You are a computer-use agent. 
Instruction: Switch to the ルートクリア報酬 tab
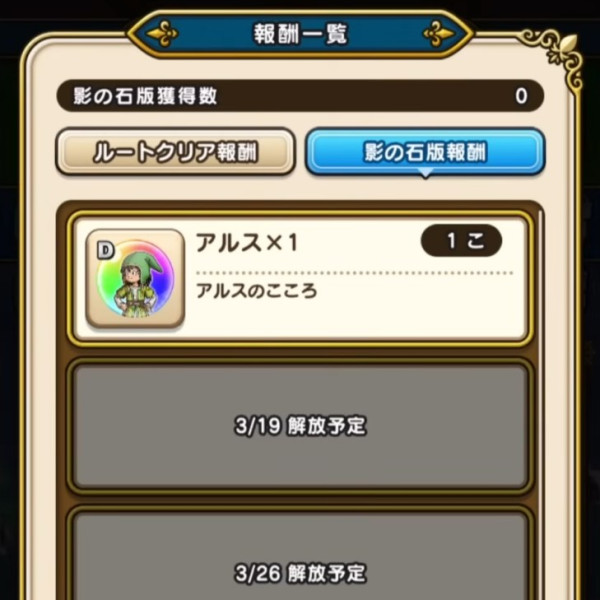point(175,152)
